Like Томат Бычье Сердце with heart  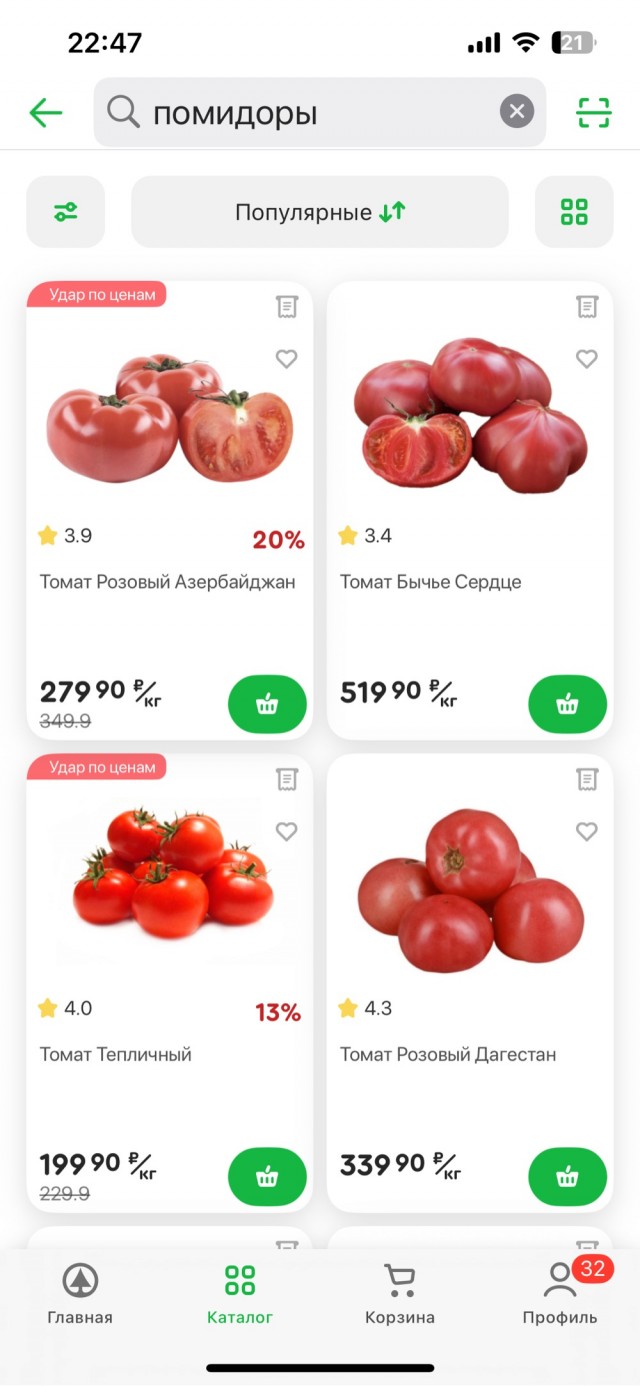pyautogui.click(x=587, y=358)
